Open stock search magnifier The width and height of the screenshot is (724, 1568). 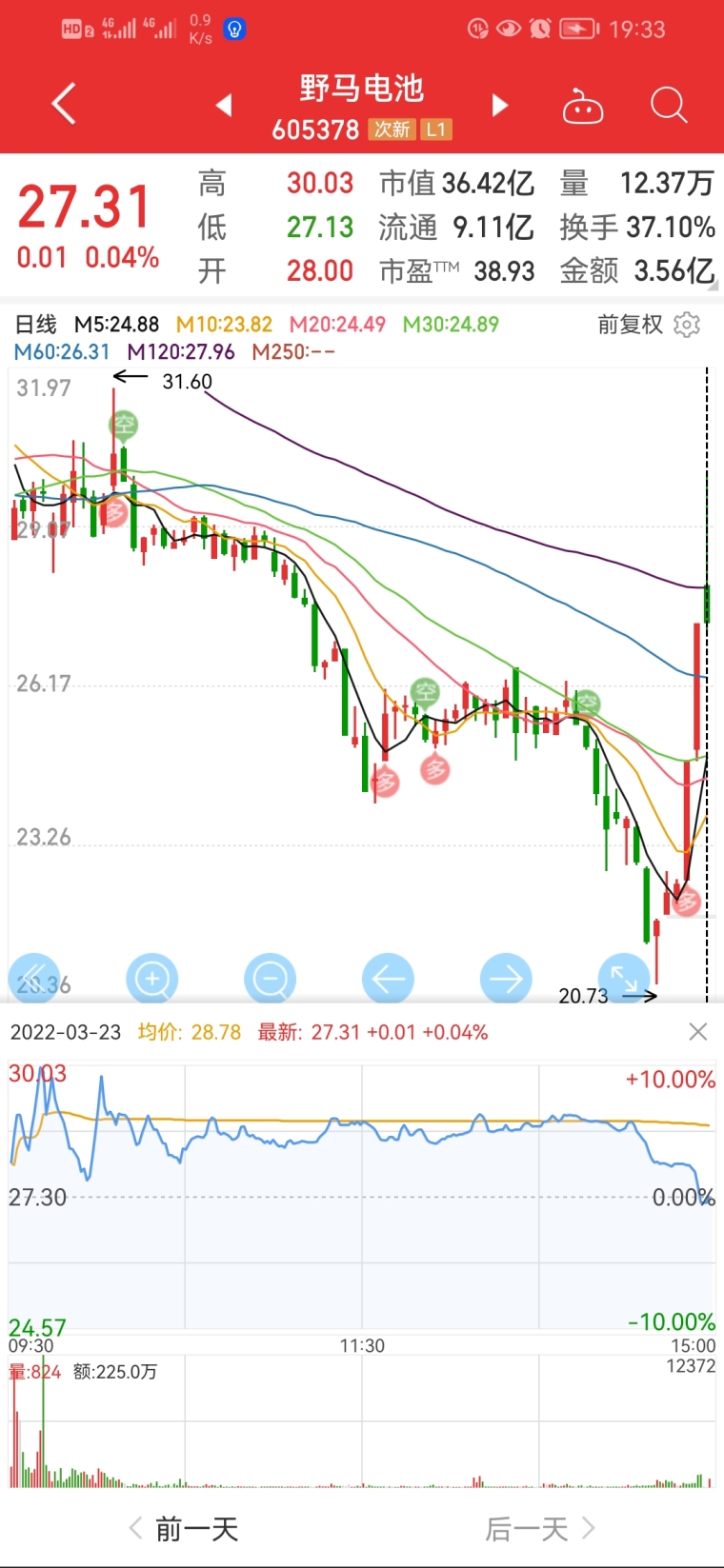pos(669,105)
